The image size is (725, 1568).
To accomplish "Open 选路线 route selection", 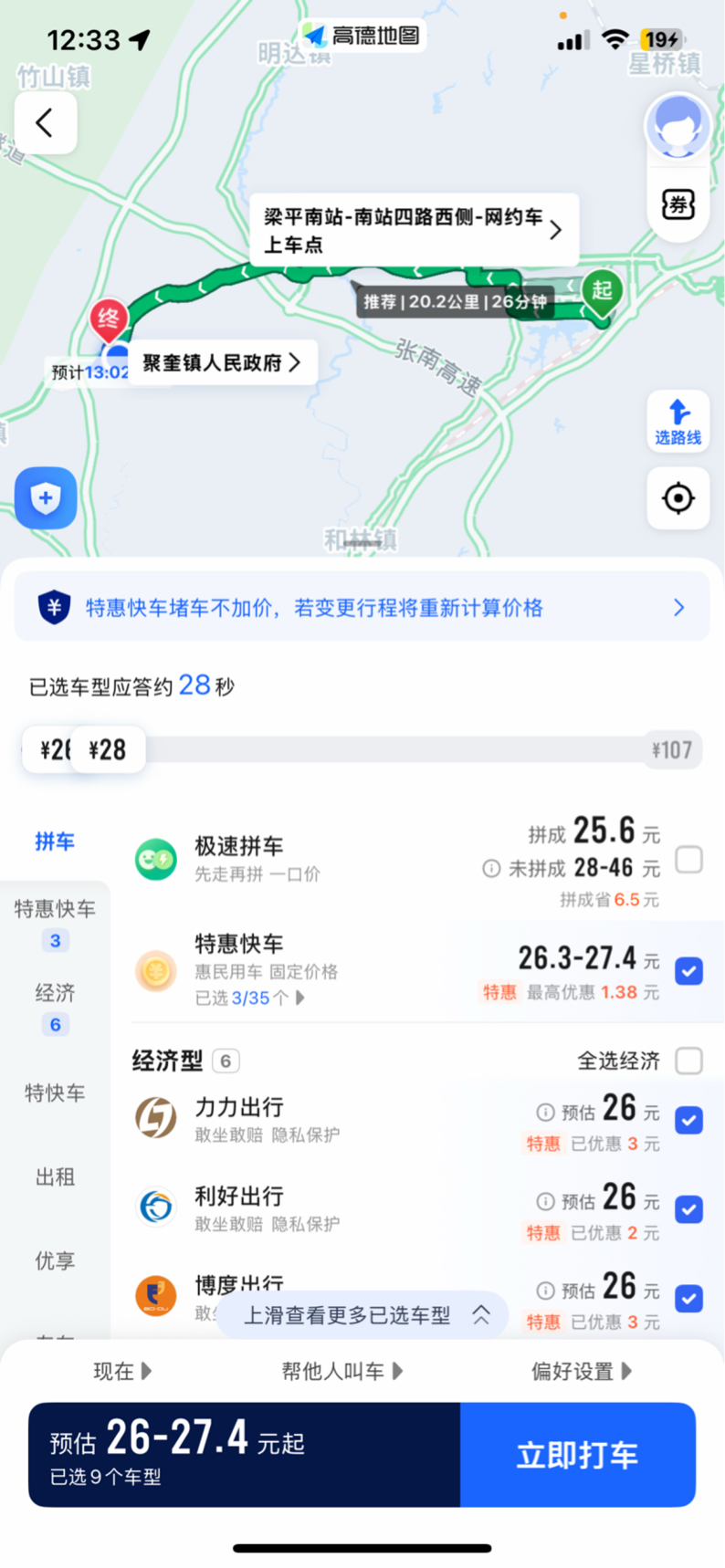I will (678, 422).
